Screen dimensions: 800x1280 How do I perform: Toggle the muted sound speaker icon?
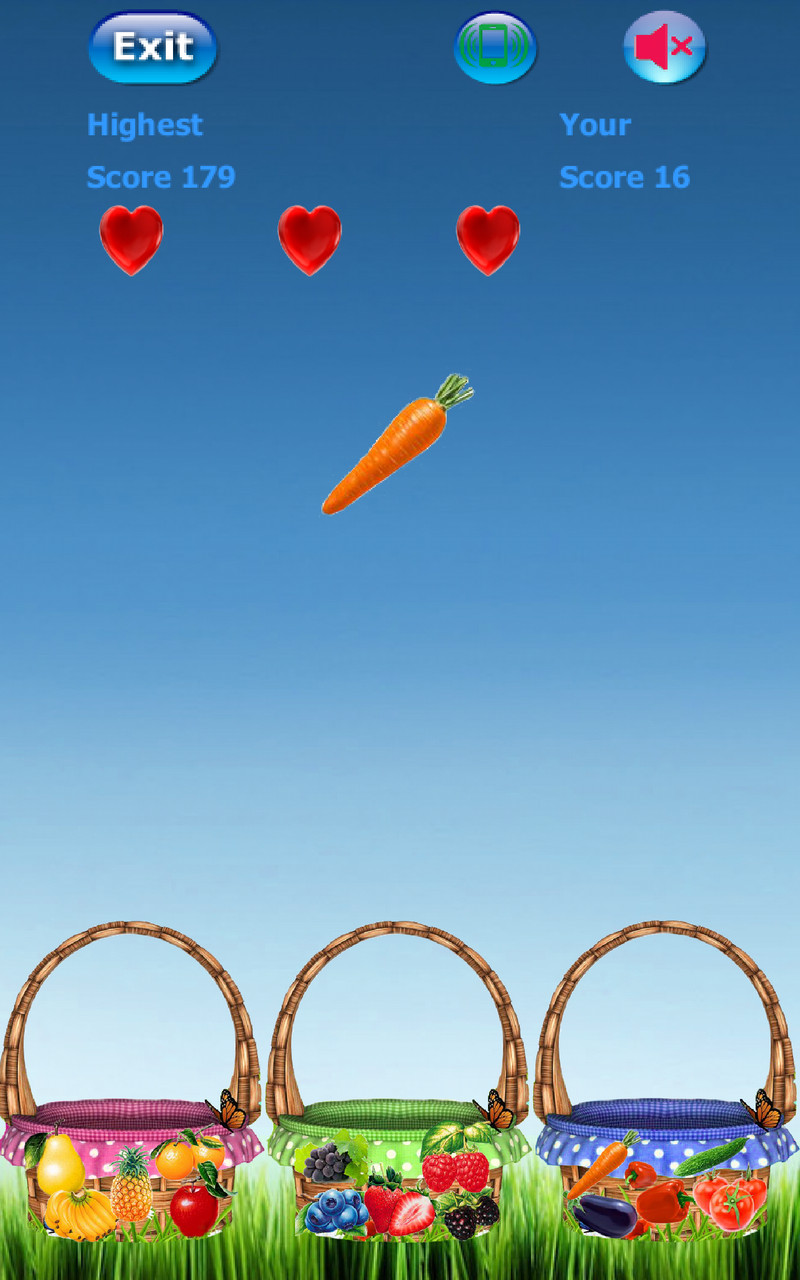pos(665,47)
